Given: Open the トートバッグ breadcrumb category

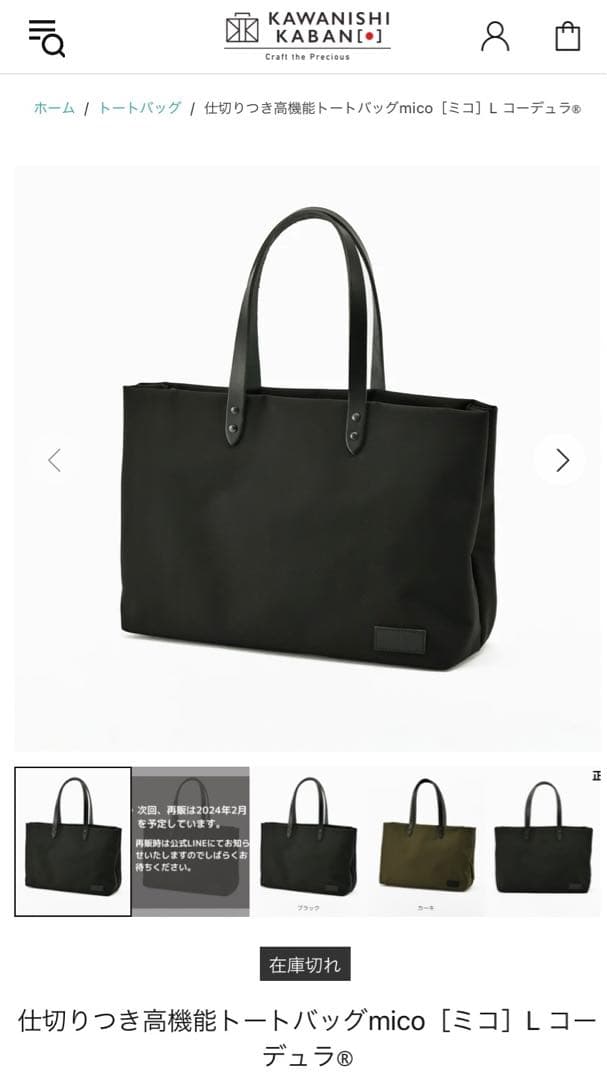Looking at the screenshot, I should (x=140, y=108).
